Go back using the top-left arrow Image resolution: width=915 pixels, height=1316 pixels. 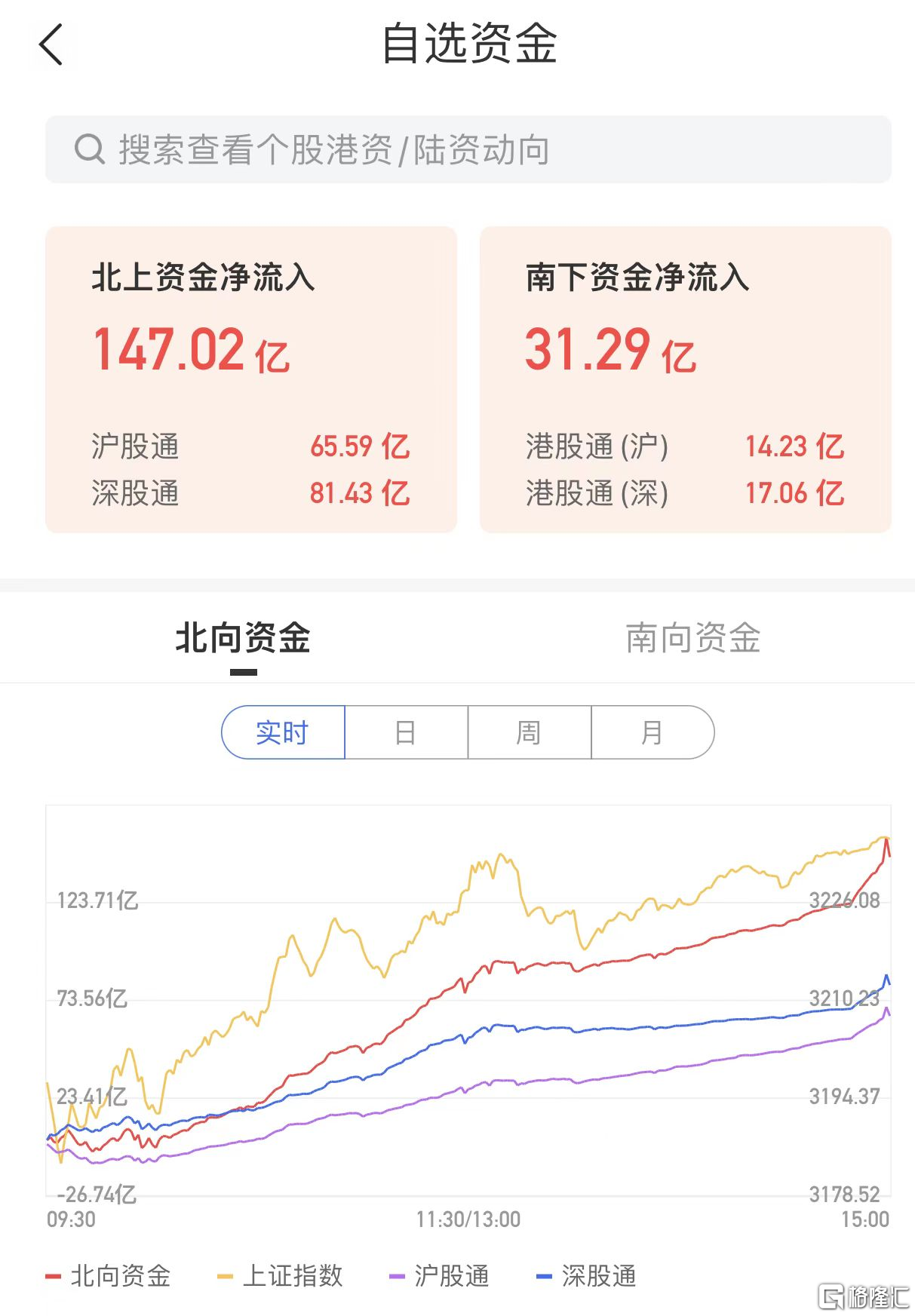point(51,44)
